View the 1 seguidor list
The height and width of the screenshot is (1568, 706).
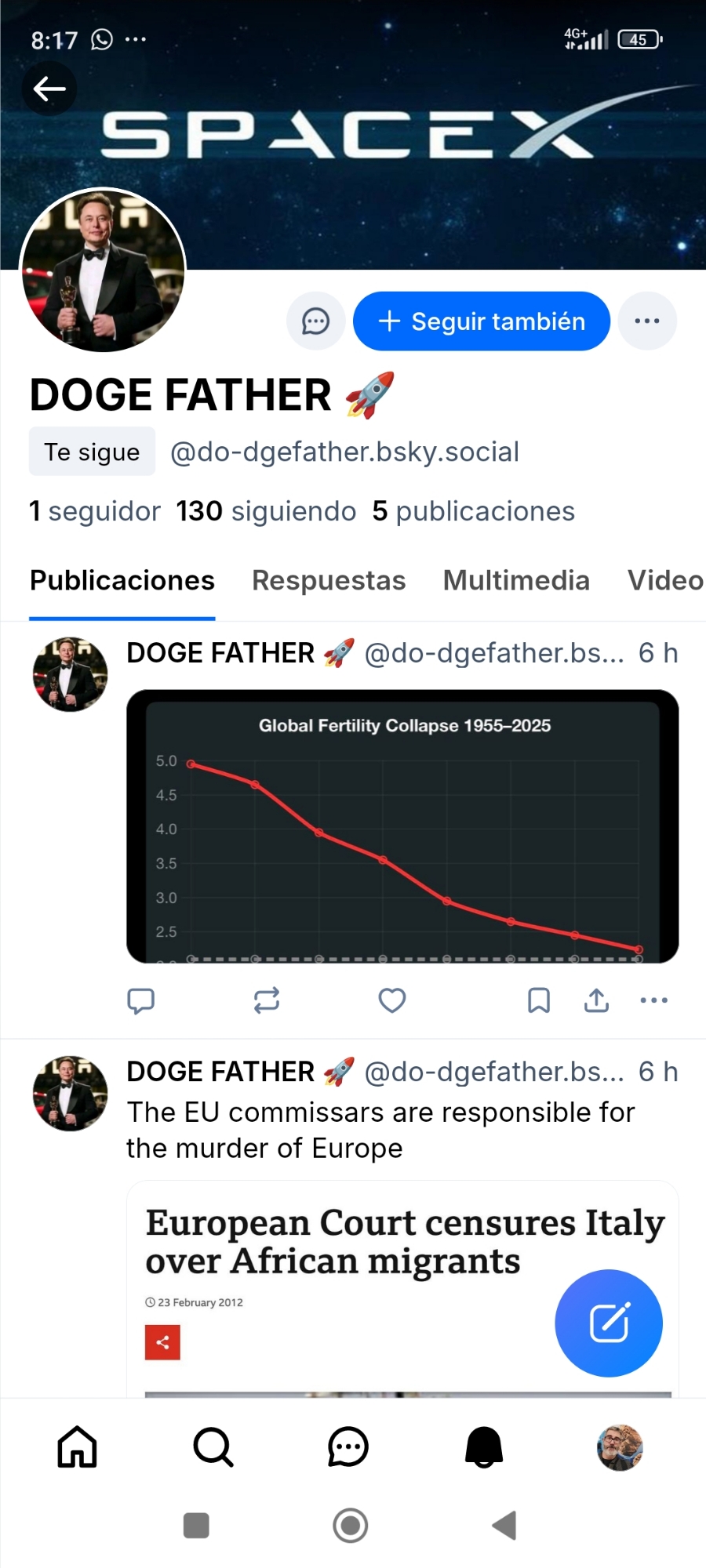point(95,511)
